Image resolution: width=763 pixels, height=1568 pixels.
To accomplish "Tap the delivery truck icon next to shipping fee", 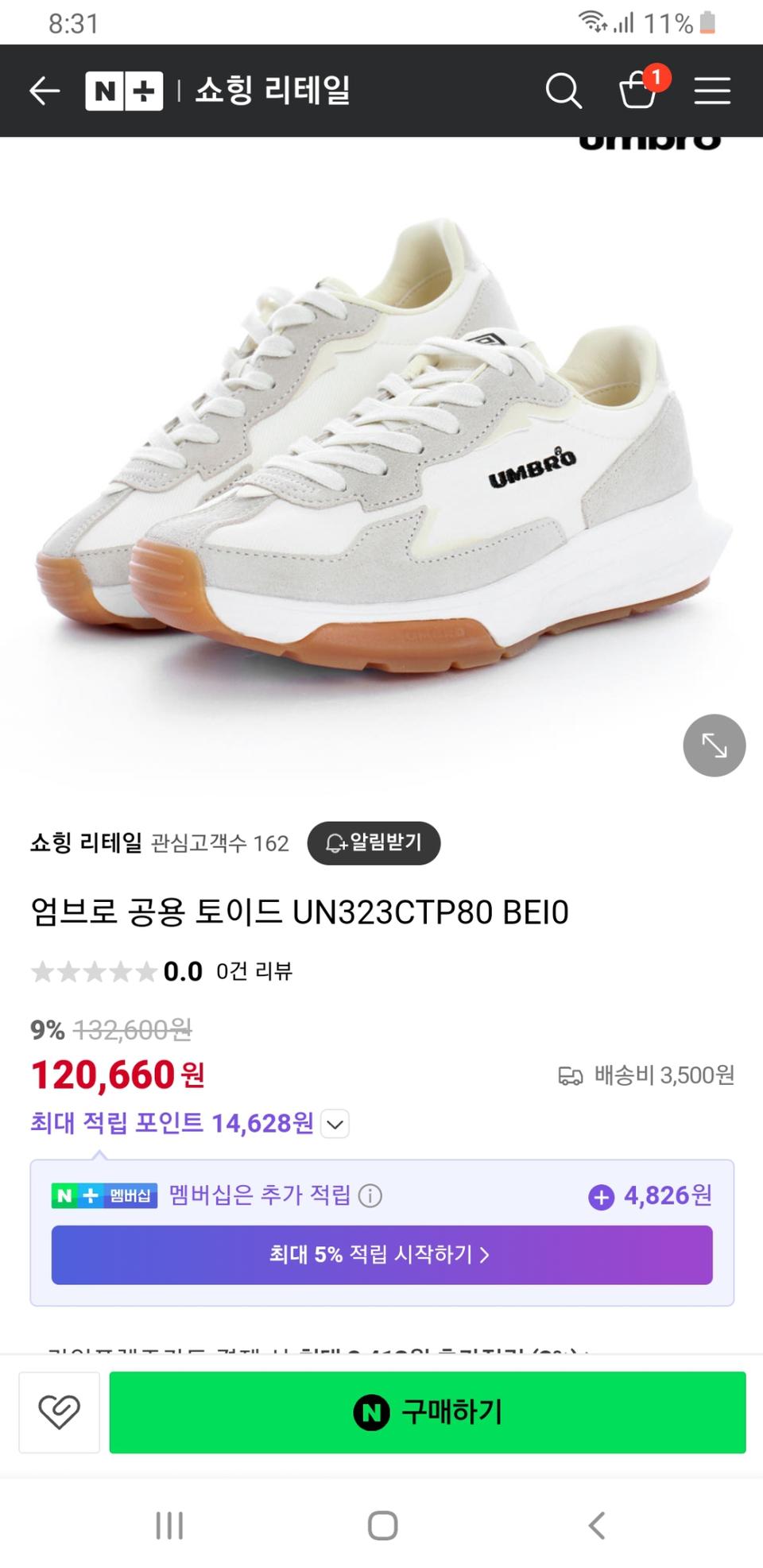I will (x=569, y=1074).
